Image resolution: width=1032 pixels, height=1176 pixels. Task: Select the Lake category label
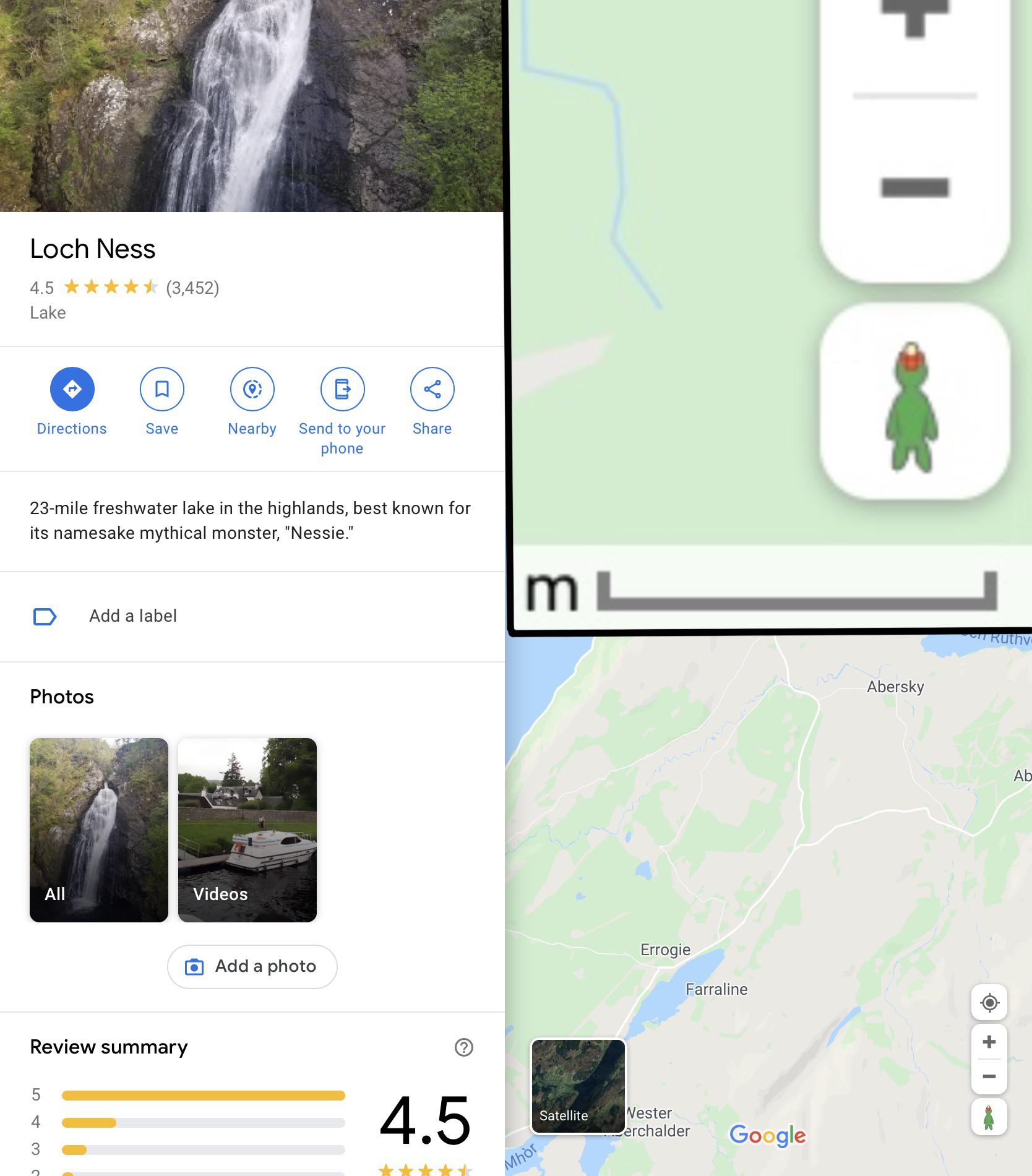pyautogui.click(x=47, y=312)
